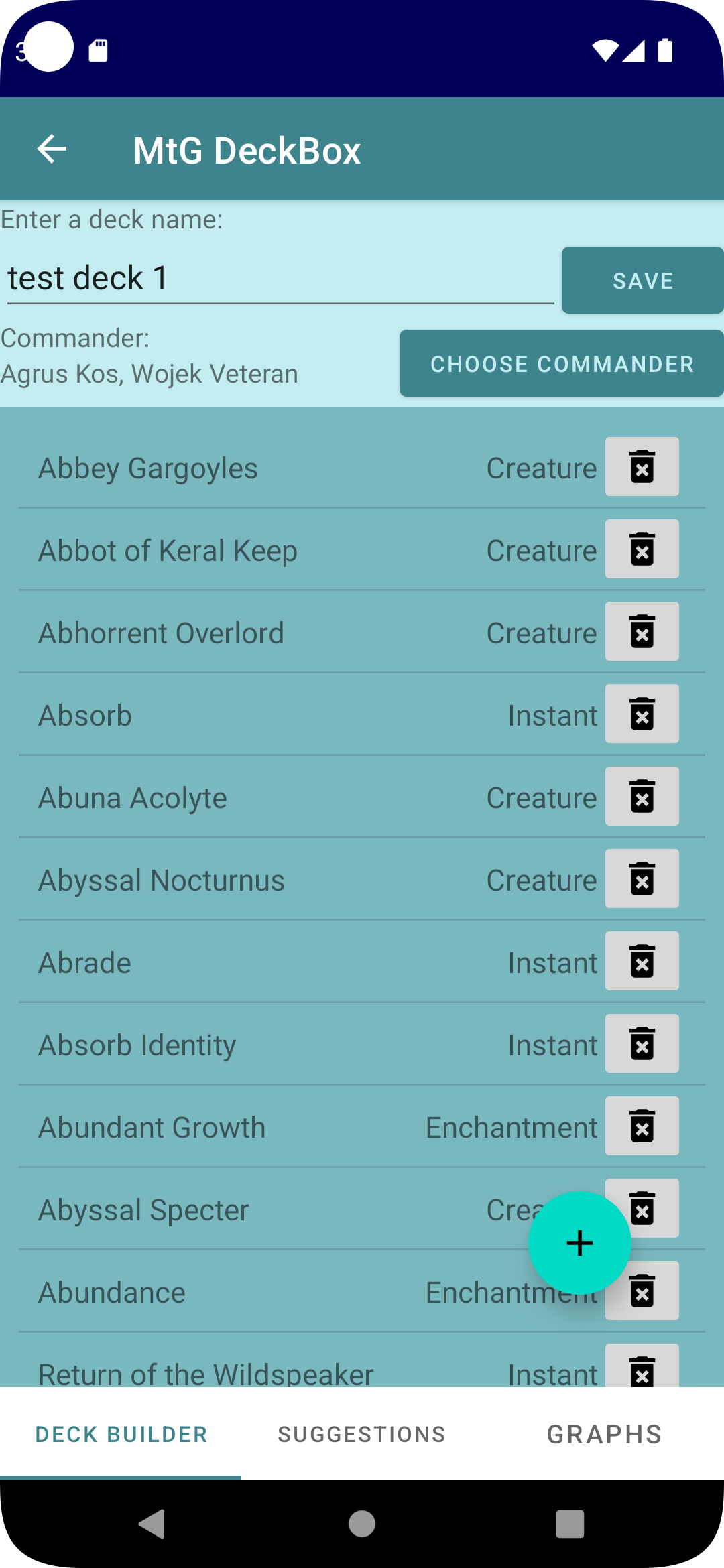
Task: Remove Abundance from the deck
Action: coord(642,1291)
